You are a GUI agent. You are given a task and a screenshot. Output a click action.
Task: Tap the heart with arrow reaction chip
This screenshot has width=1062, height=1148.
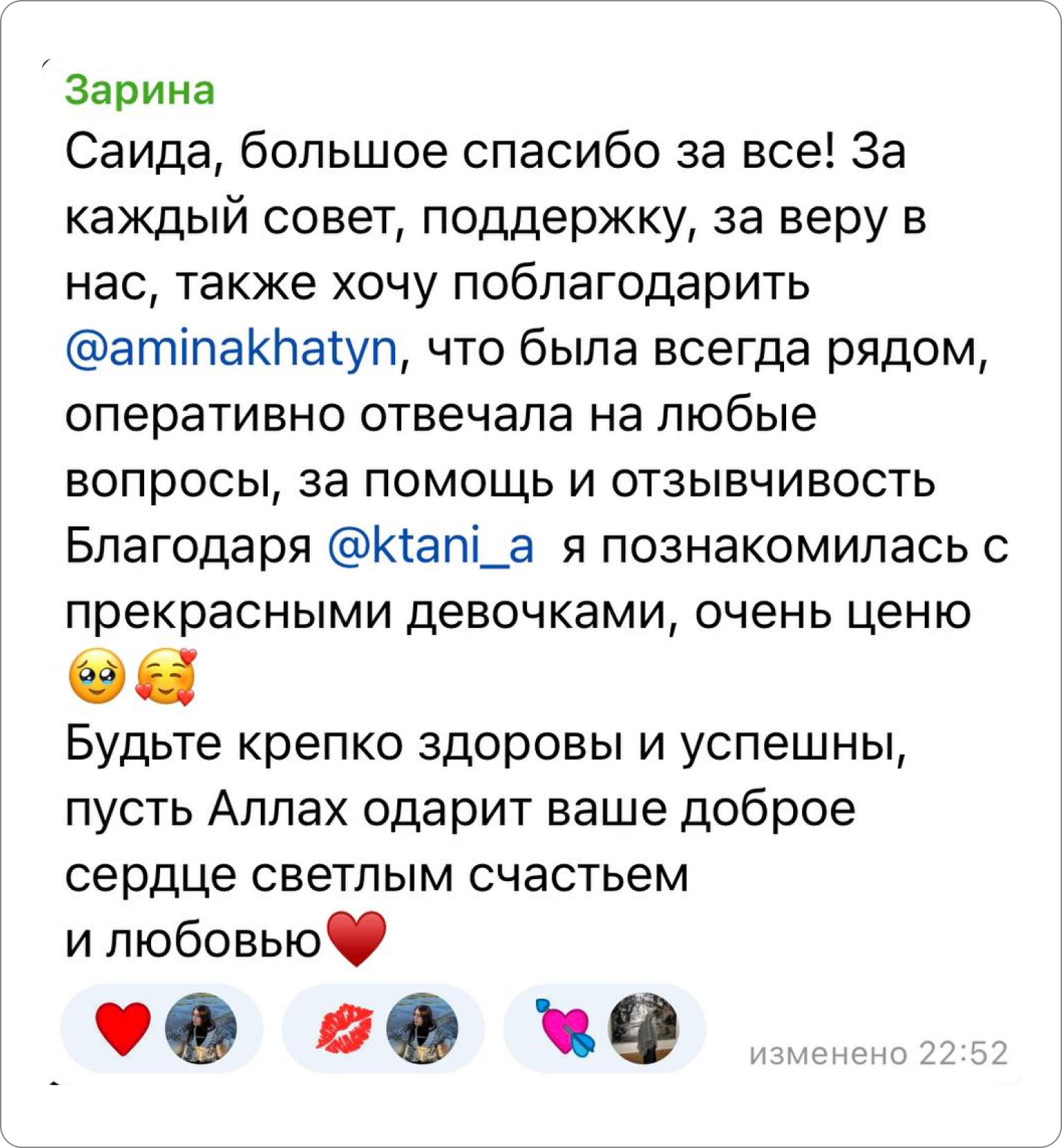(x=604, y=1028)
